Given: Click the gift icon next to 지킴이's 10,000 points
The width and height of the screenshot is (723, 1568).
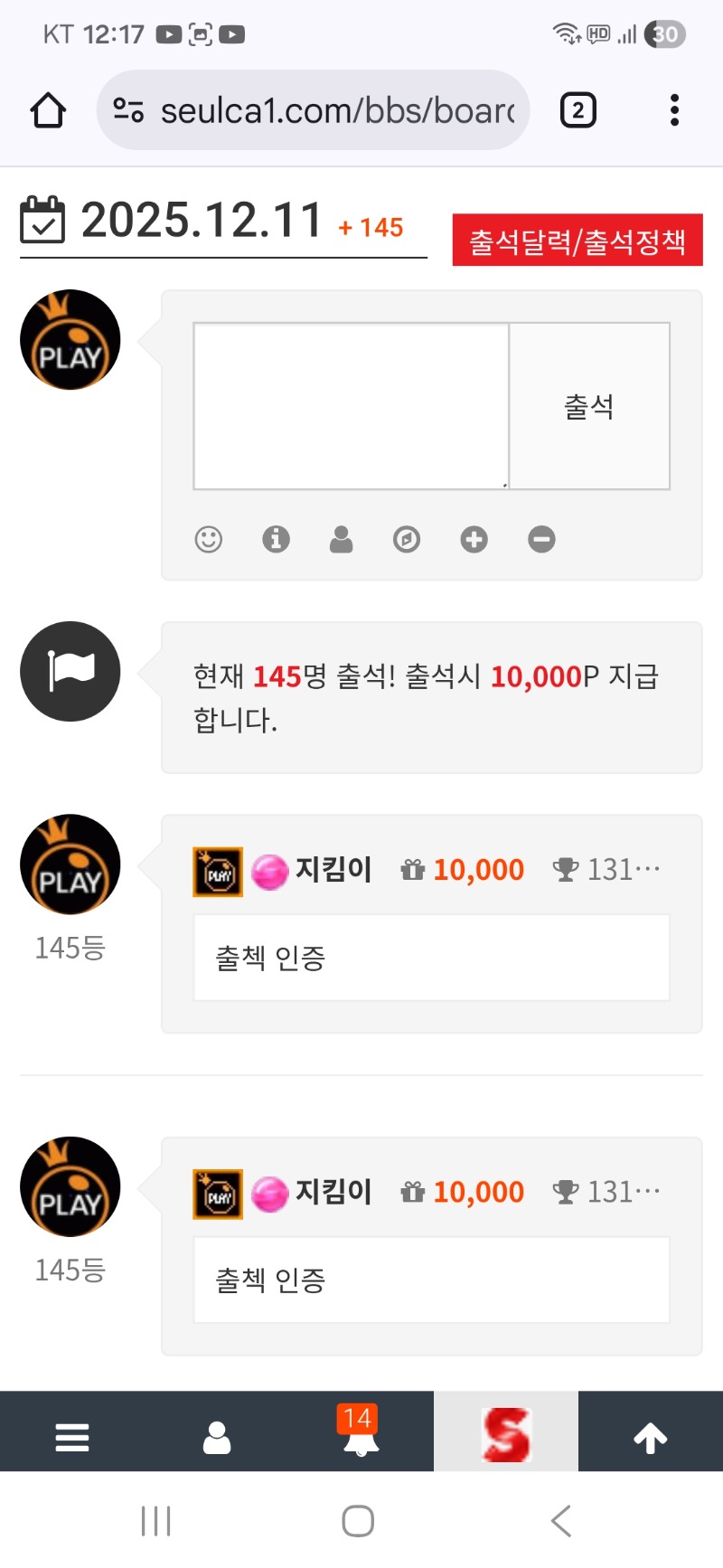Looking at the screenshot, I should click(x=413, y=869).
